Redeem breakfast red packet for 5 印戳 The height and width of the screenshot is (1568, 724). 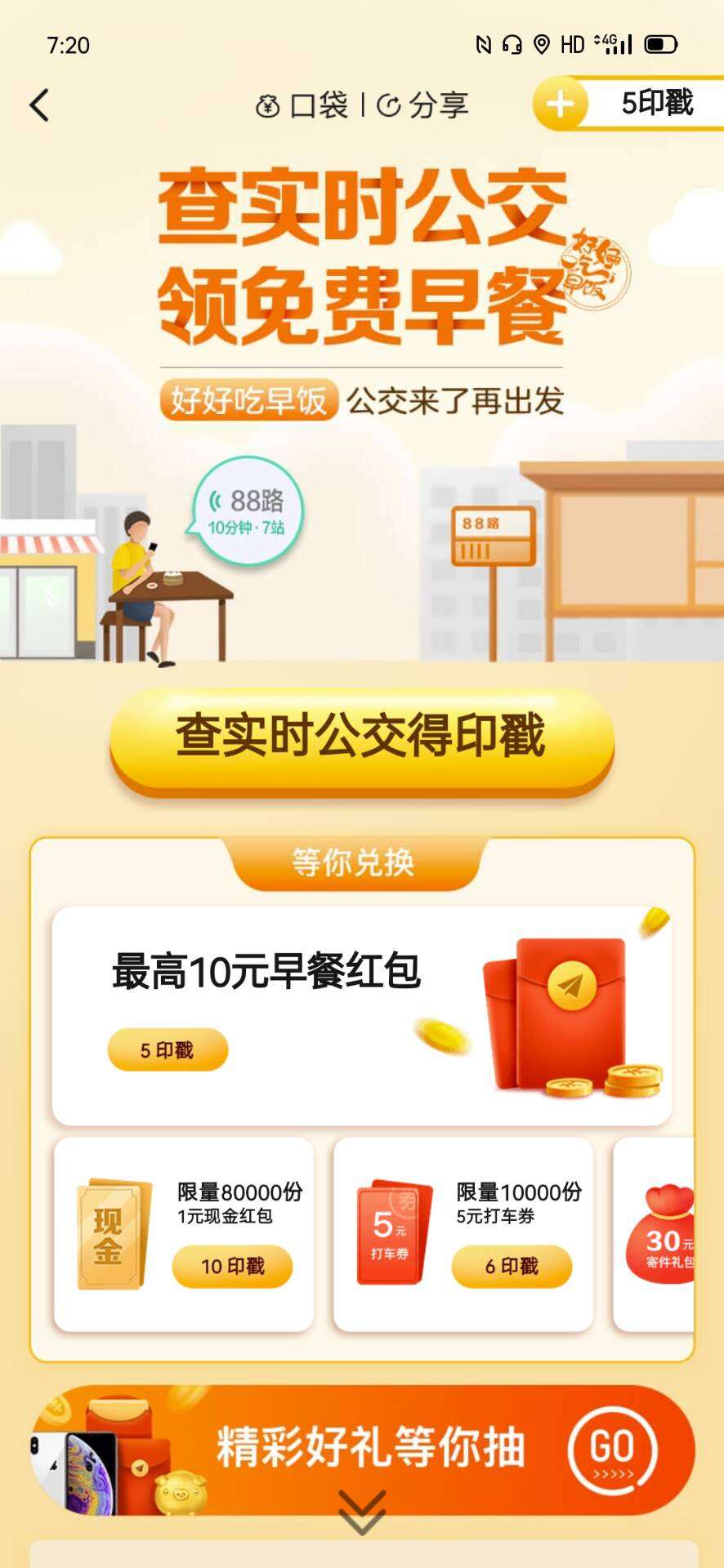[168, 1049]
